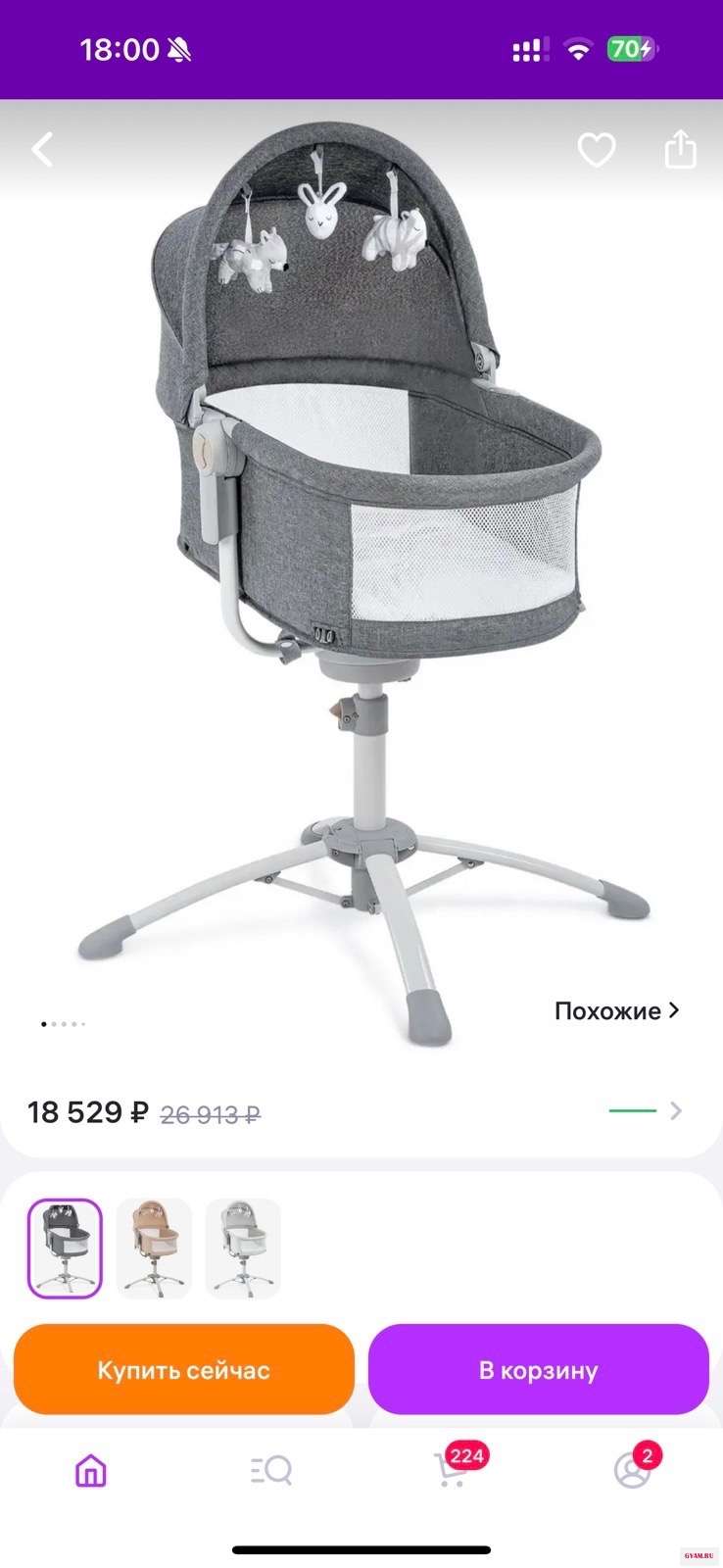Go back from the product page

(x=42, y=150)
